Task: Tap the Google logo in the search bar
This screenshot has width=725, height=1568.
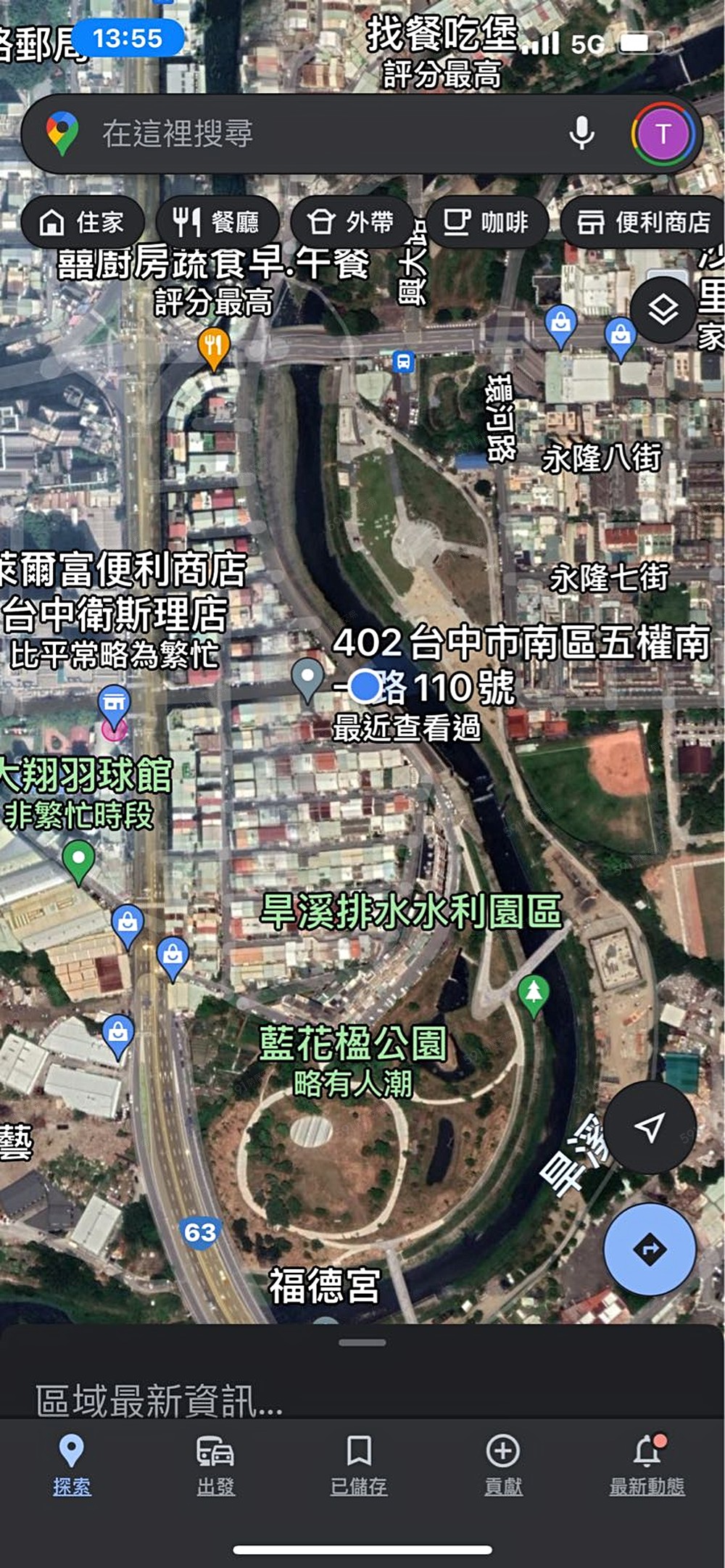Action: pos(62,133)
